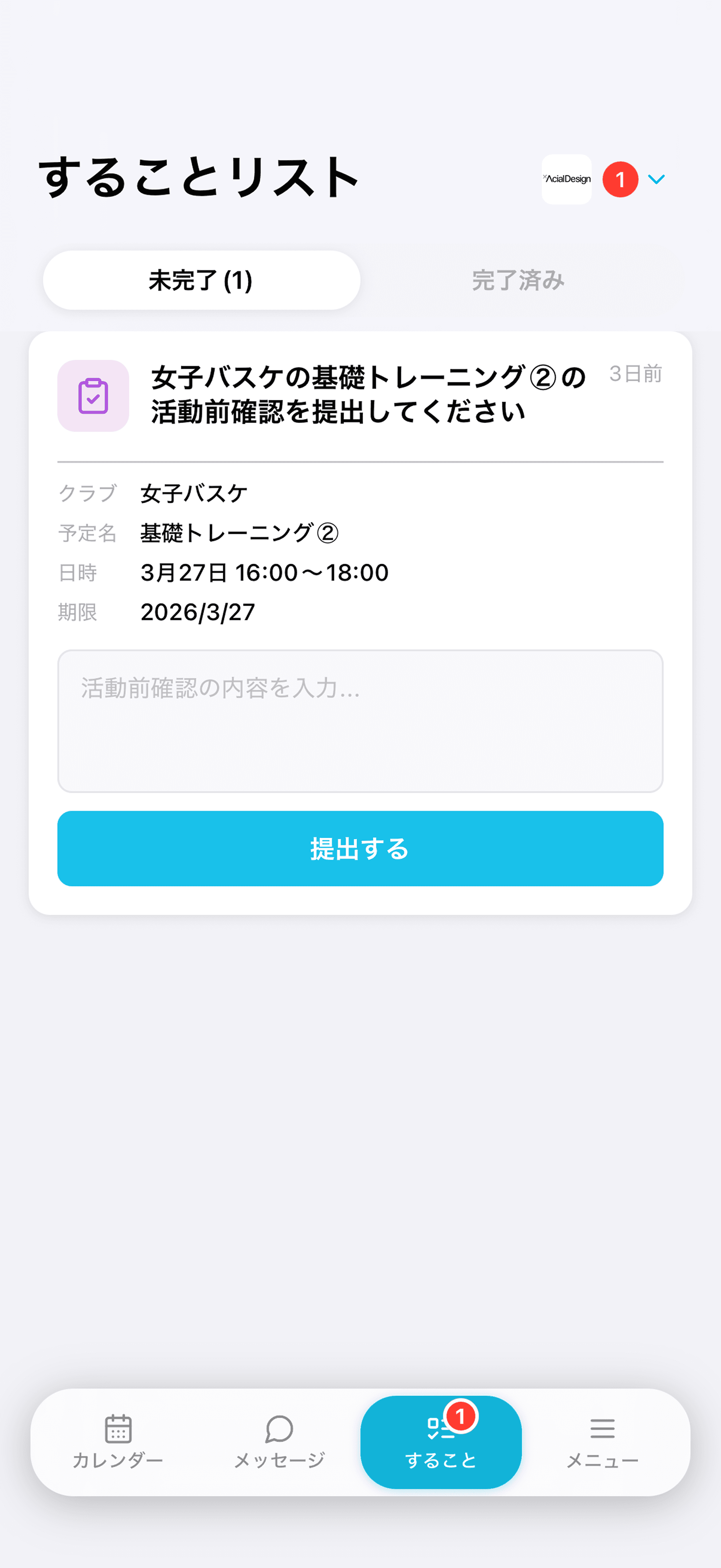721x1568 pixels.
Task: Tap the AcialDesign profile logo
Action: click(x=566, y=178)
